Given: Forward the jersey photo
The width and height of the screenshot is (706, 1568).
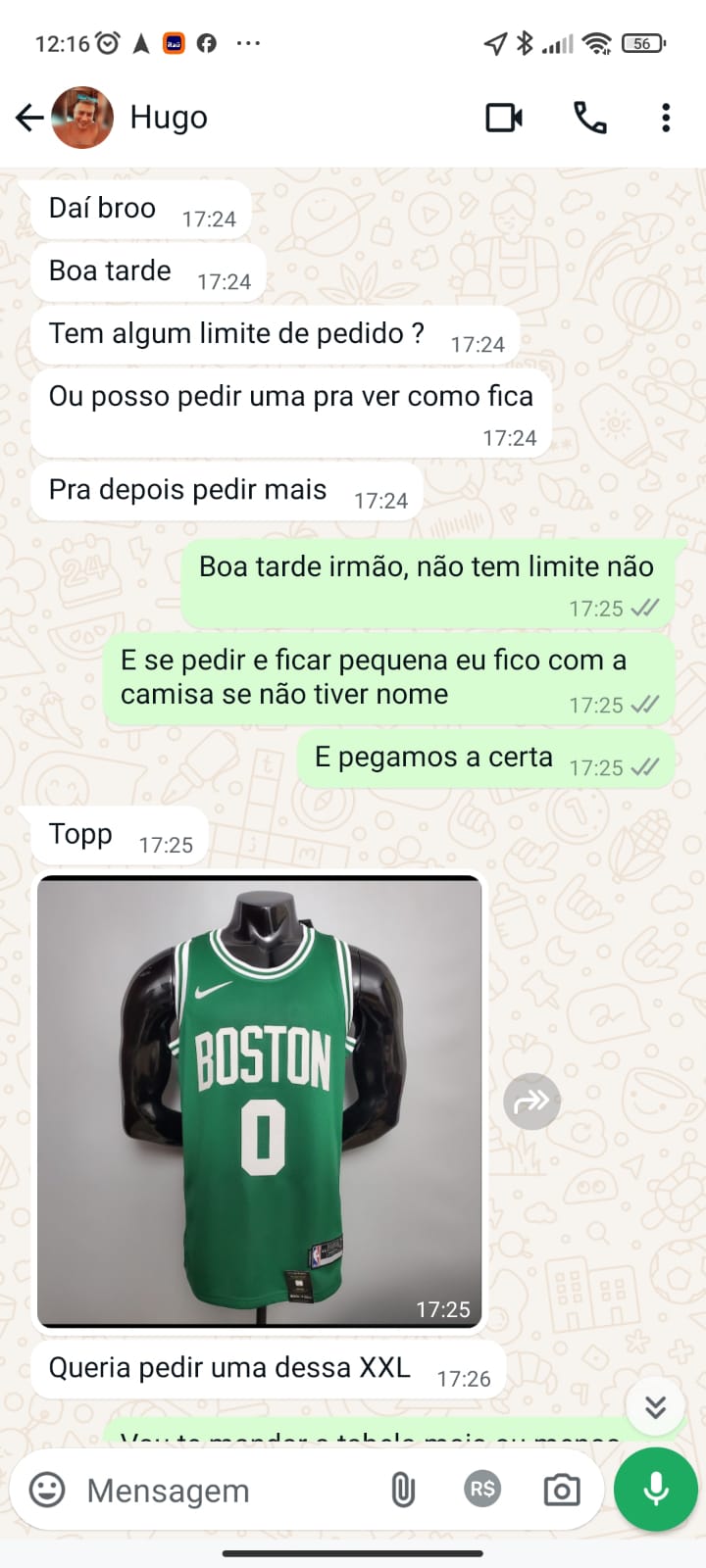Looking at the screenshot, I should [x=531, y=1102].
